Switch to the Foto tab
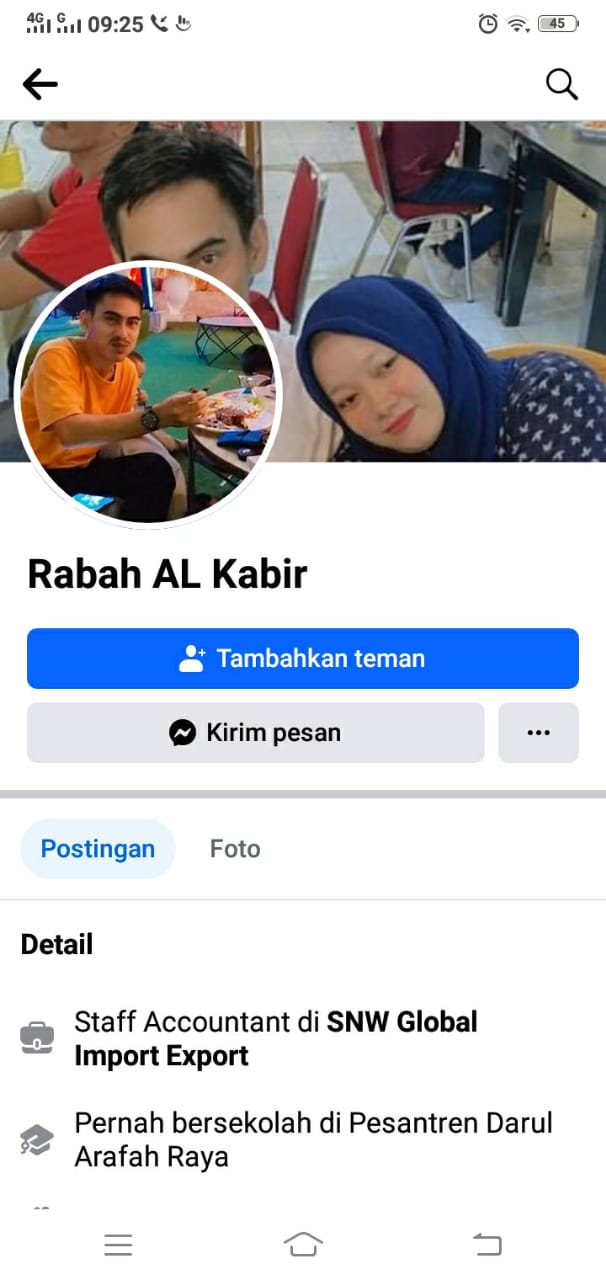 coord(235,849)
